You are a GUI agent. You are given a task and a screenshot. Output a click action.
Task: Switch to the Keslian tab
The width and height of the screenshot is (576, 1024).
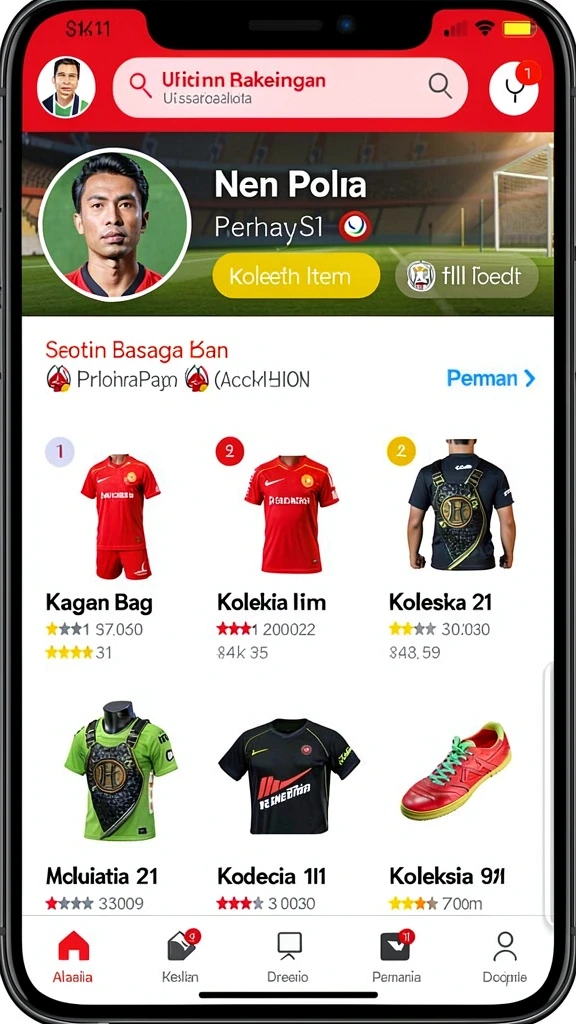click(x=180, y=955)
